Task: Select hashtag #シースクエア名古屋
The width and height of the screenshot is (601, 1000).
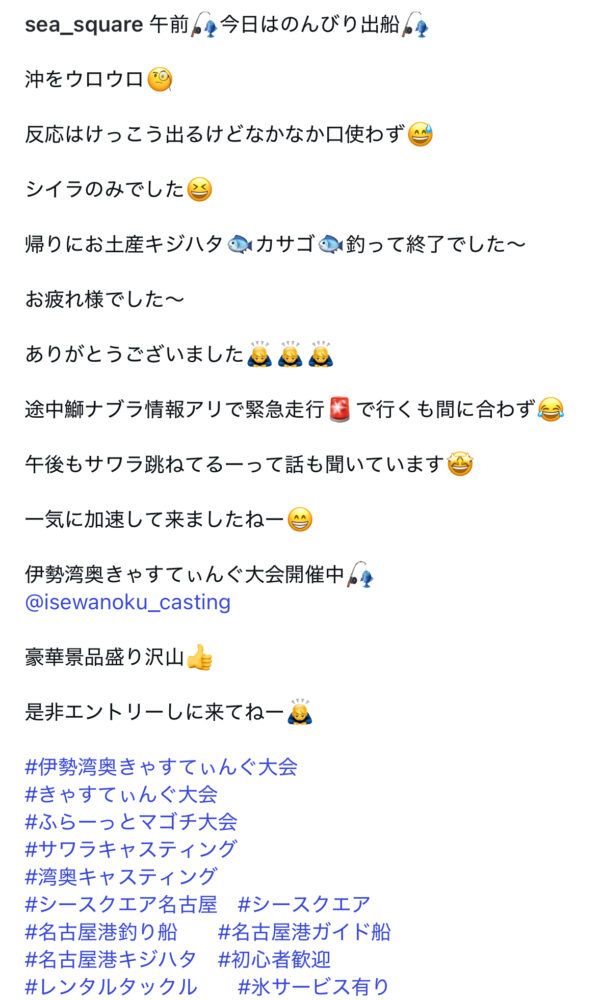Action: (121, 905)
